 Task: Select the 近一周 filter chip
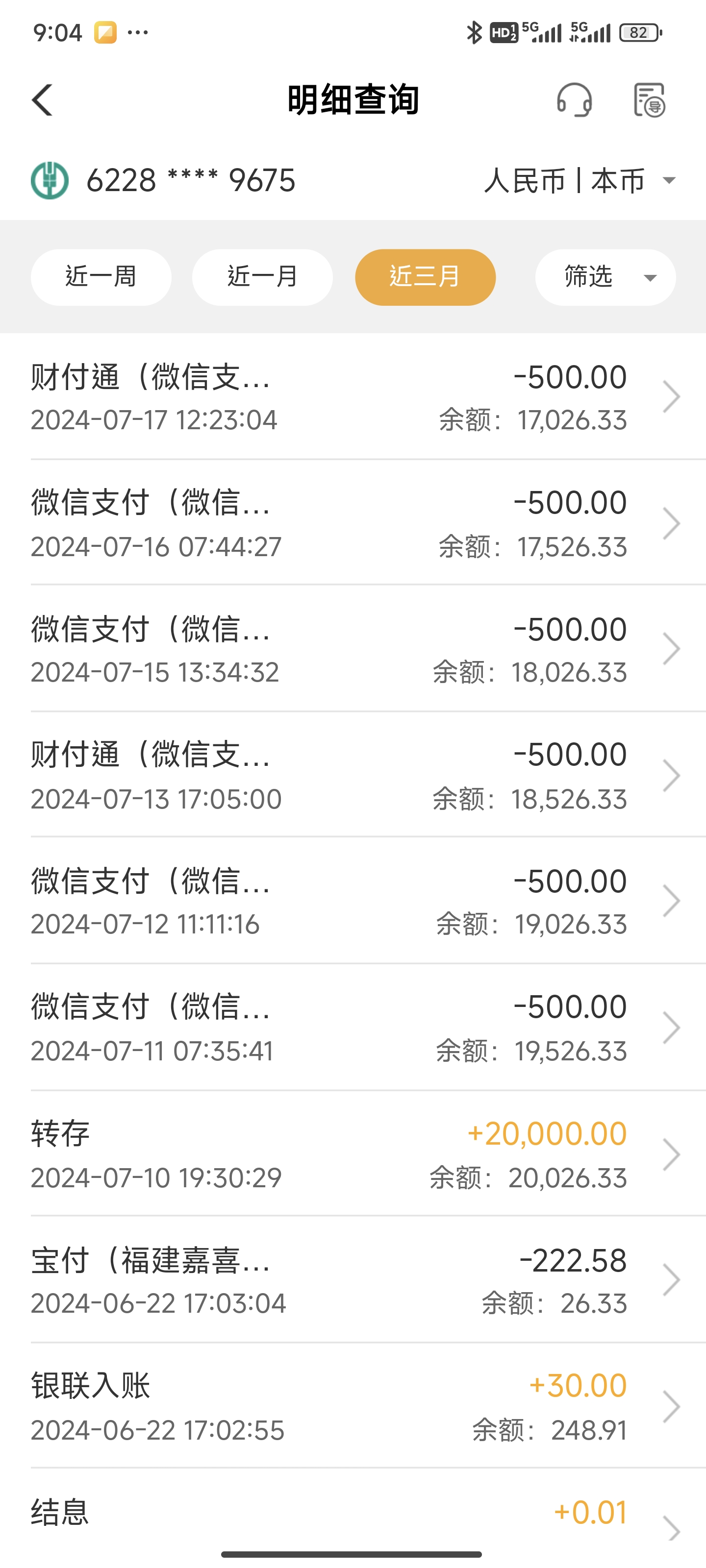pos(101,277)
